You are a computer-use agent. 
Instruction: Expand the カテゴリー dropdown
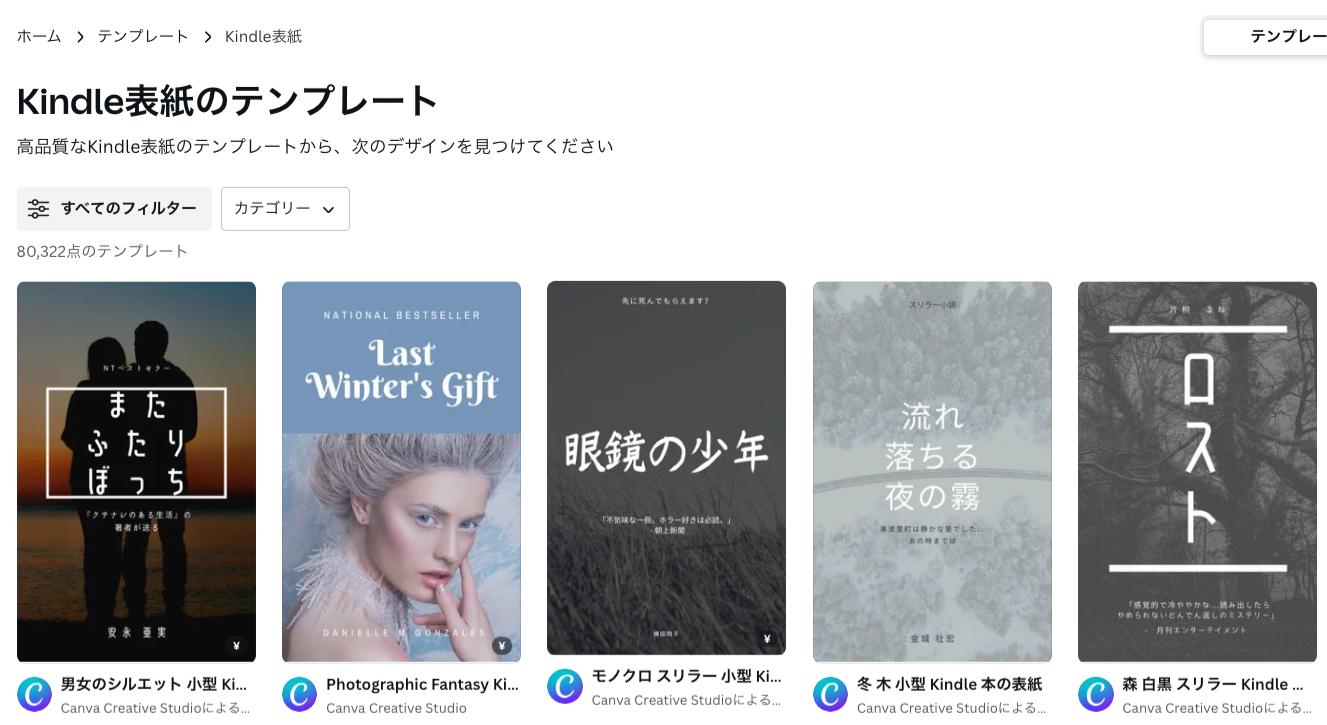(x=285, y=208)
